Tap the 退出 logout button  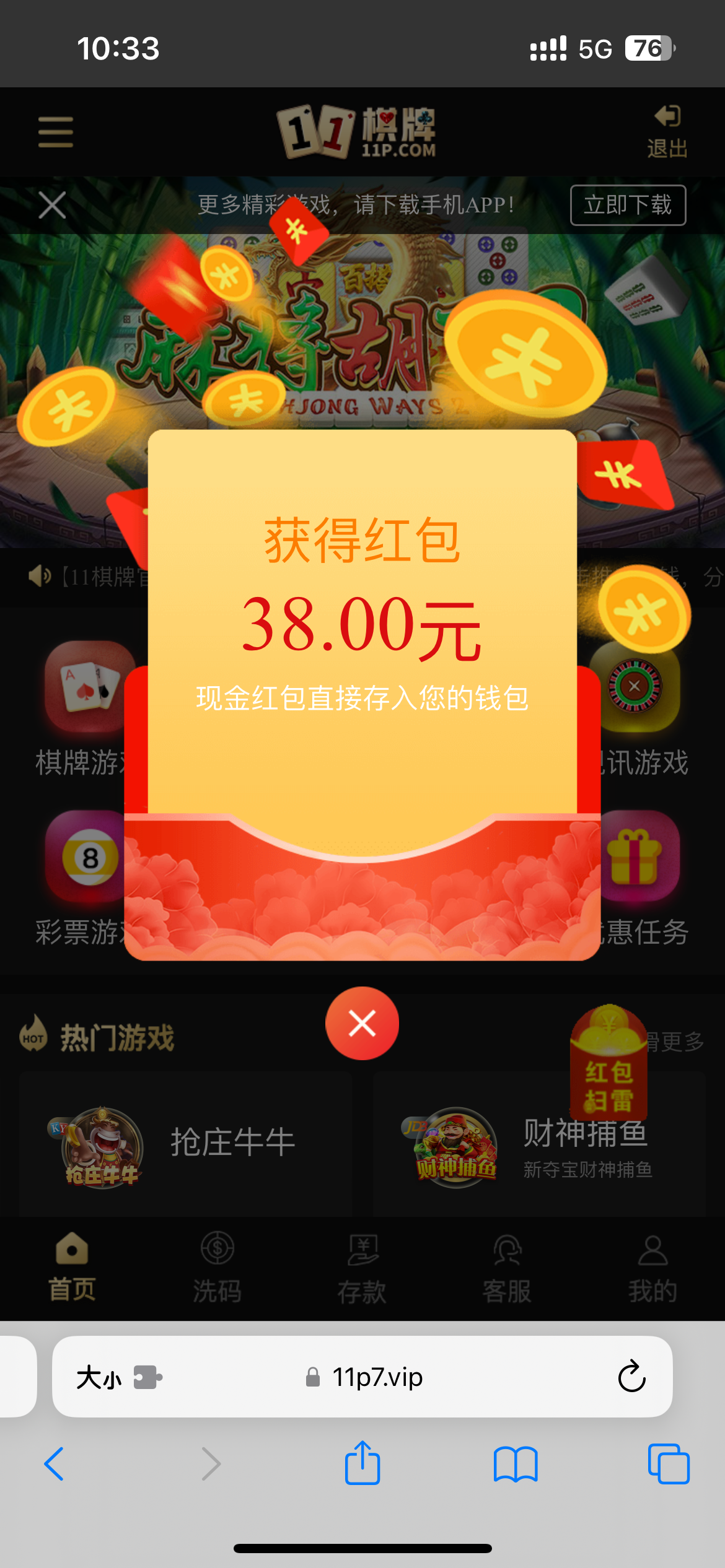667,132
